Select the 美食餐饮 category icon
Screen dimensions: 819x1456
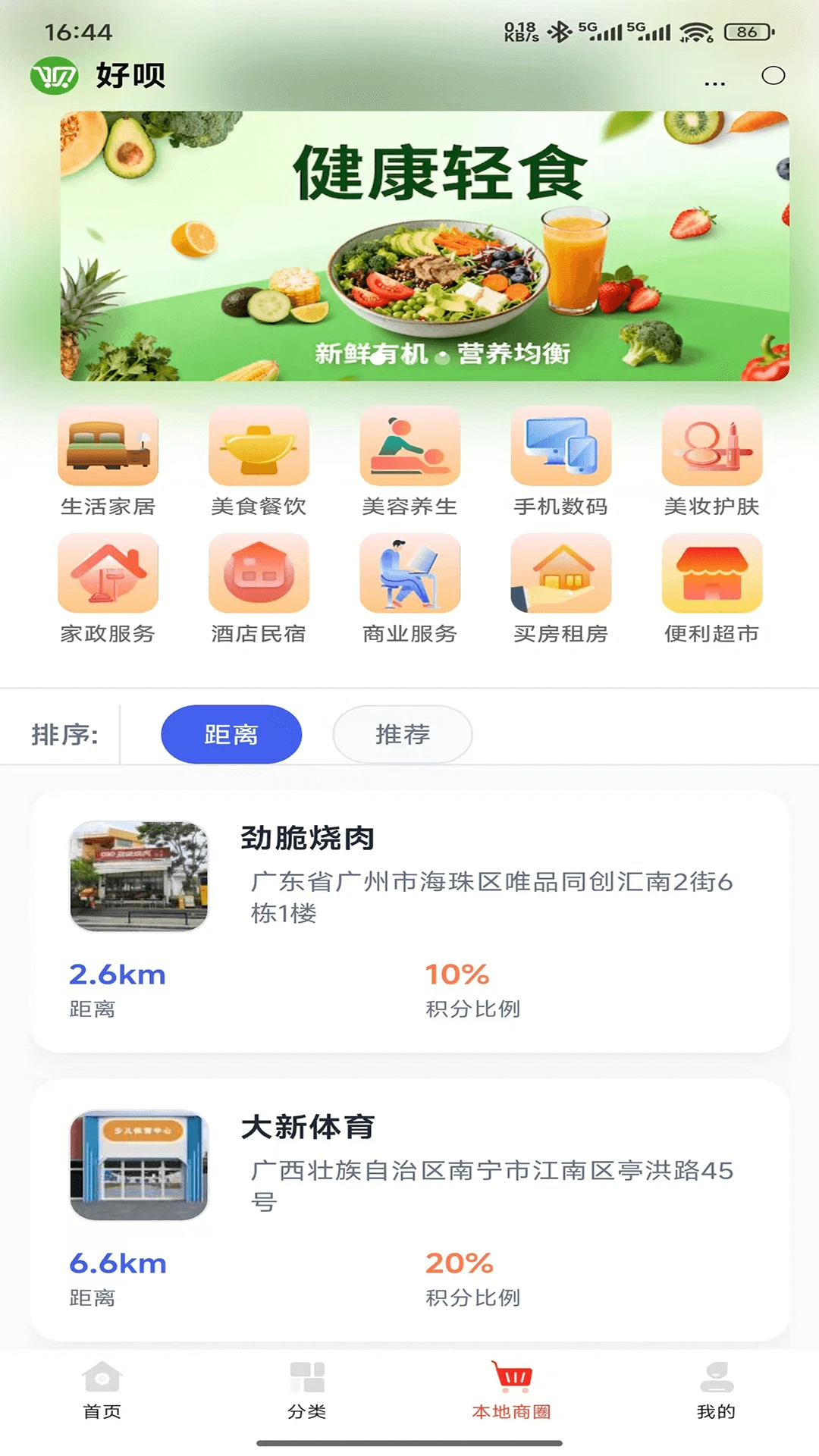coord(259,447)
